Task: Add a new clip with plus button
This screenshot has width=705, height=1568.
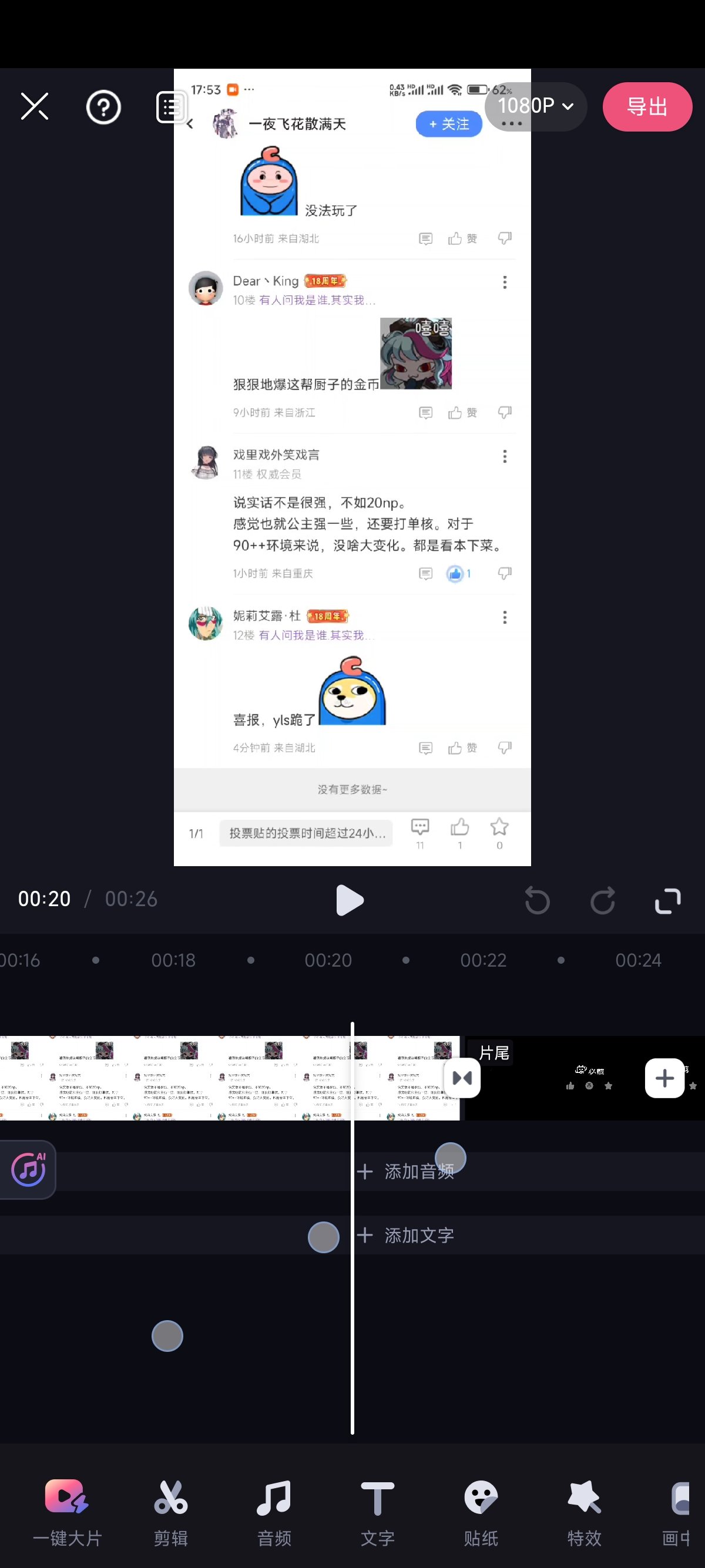Action: pyautogui.click(x=664, y=1078)
